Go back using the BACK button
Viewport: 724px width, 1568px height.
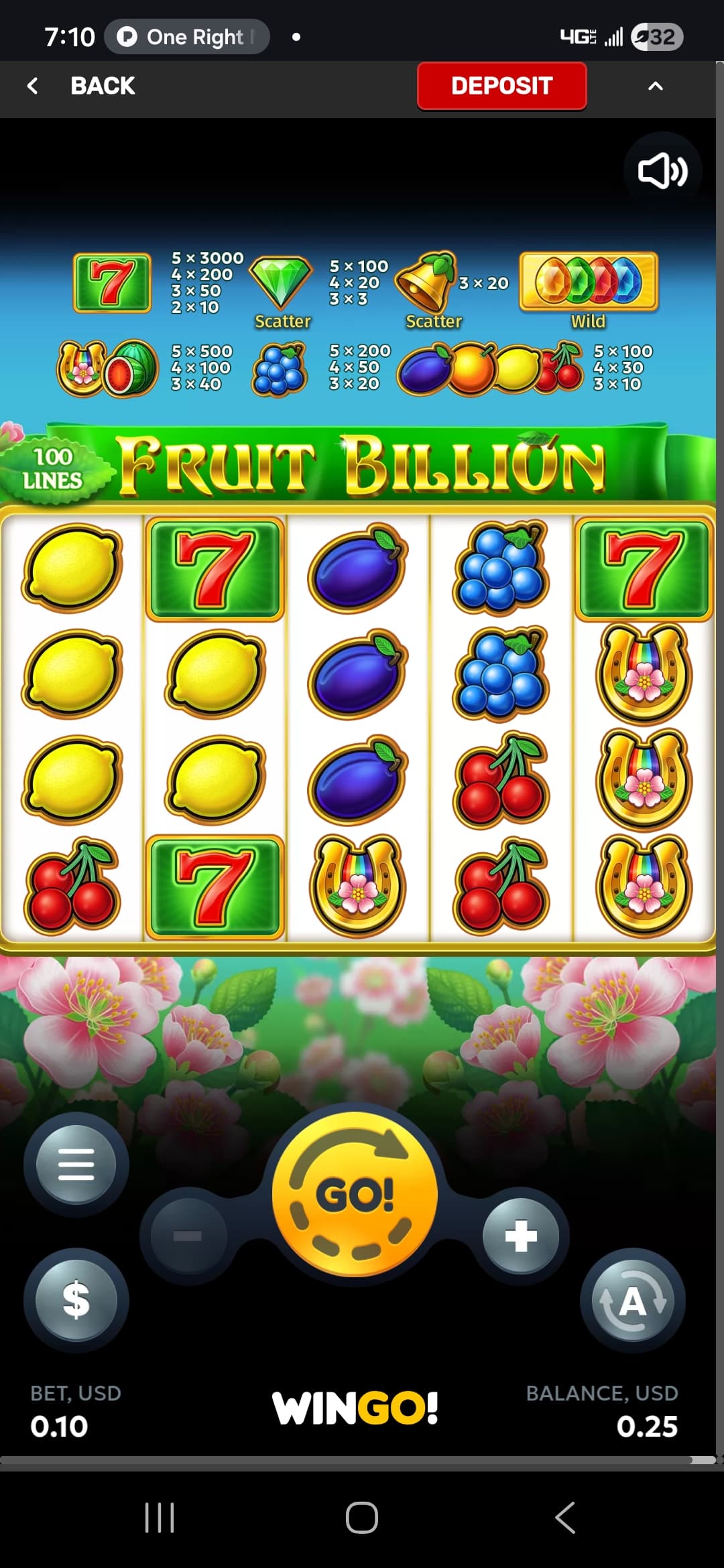tap(82, 86)
